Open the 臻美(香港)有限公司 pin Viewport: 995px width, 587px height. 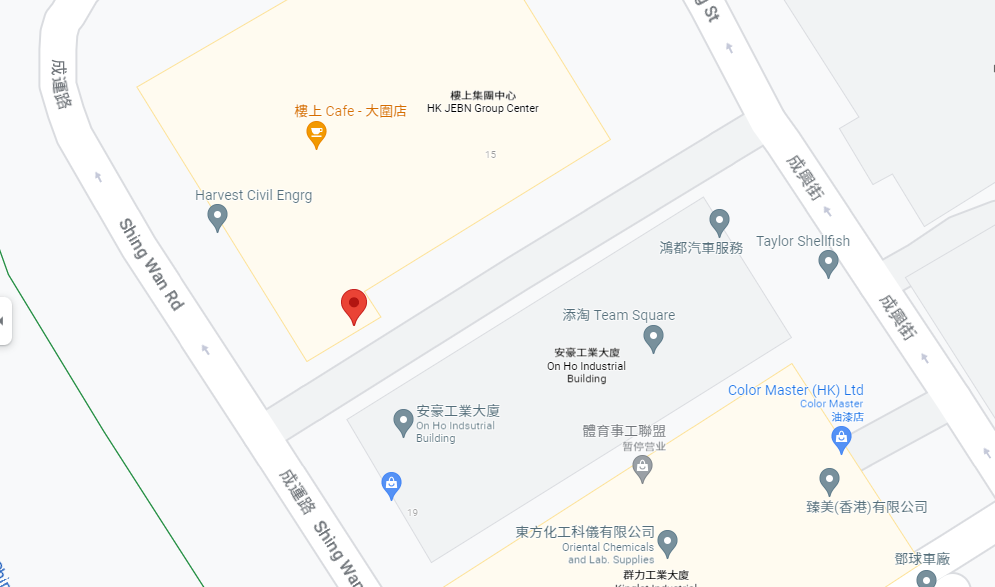pyautogui.click(x=829, y=480)
